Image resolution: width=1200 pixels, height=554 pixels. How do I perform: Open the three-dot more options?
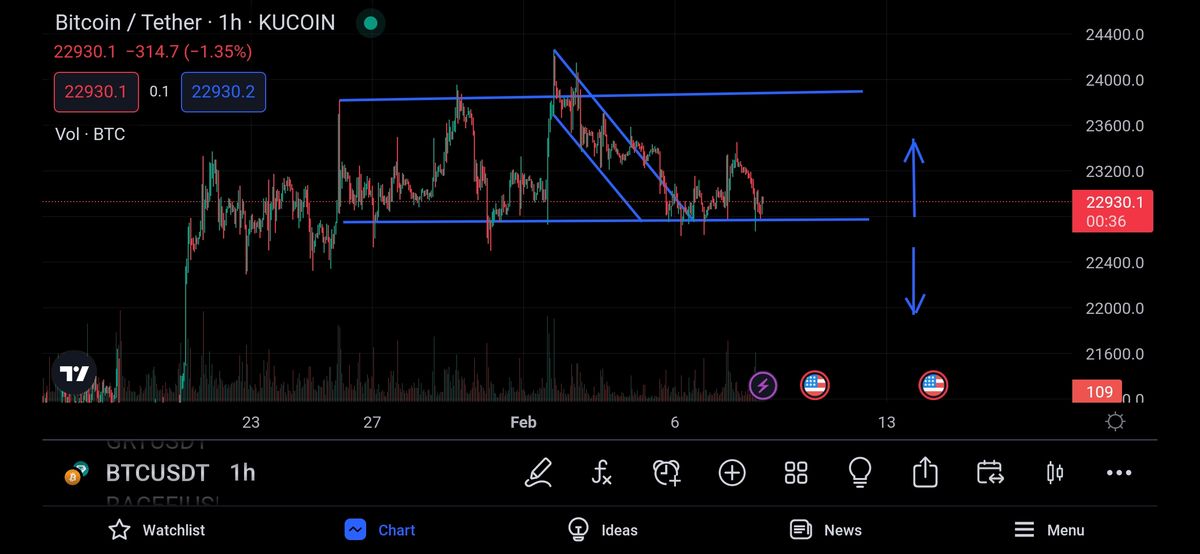[x=1118, y=472]
